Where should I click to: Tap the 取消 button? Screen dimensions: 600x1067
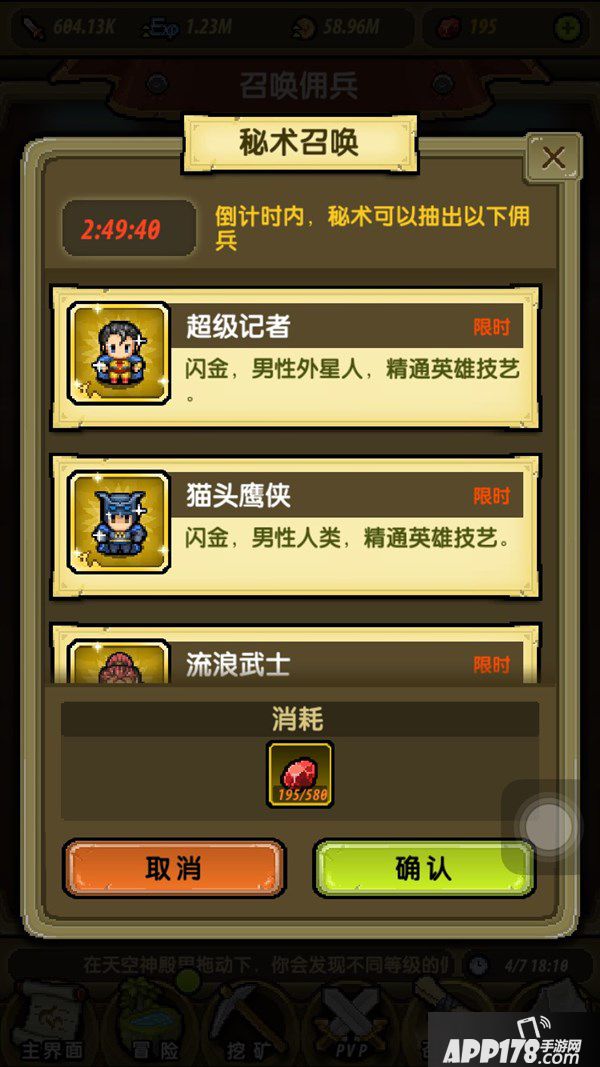pos(174,868)
